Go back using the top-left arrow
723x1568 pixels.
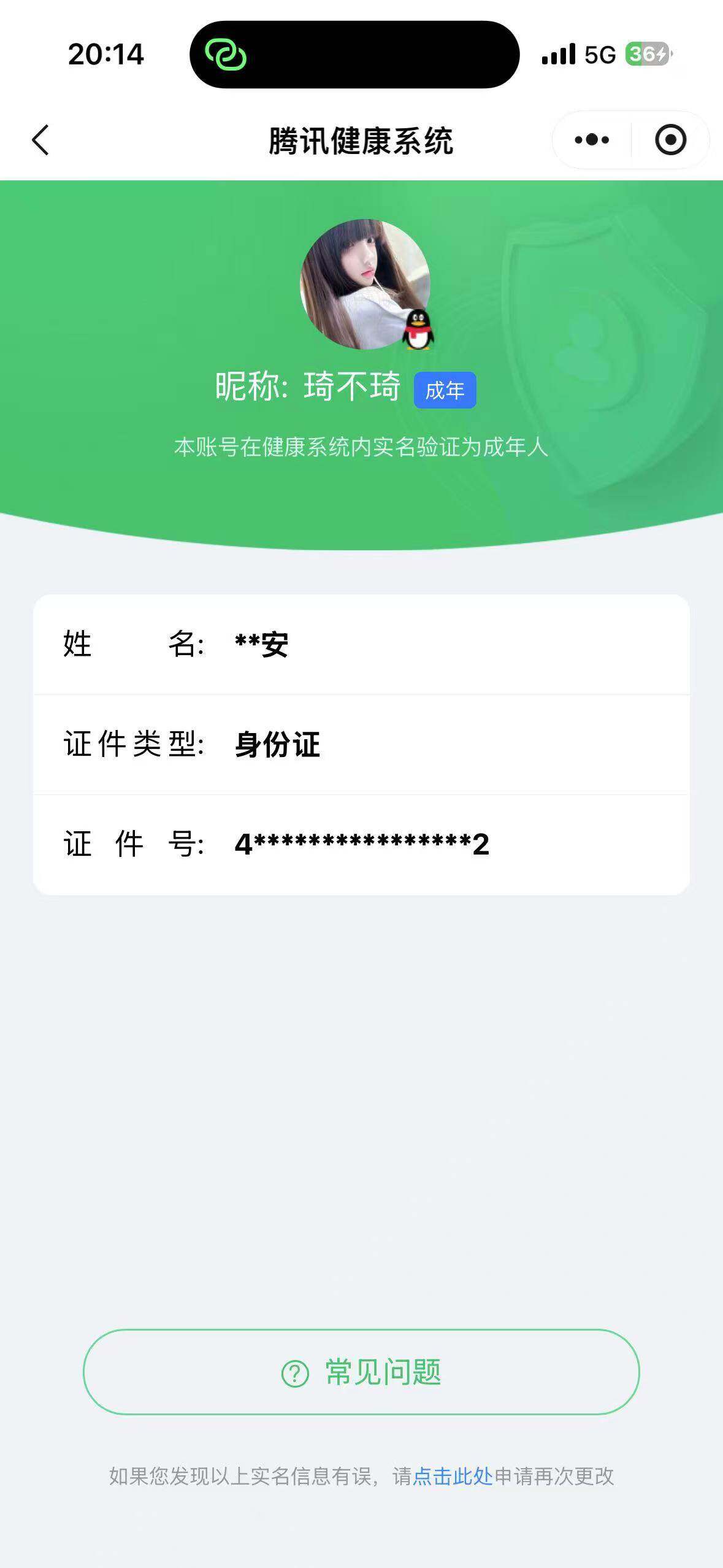(x=40, y=140)
